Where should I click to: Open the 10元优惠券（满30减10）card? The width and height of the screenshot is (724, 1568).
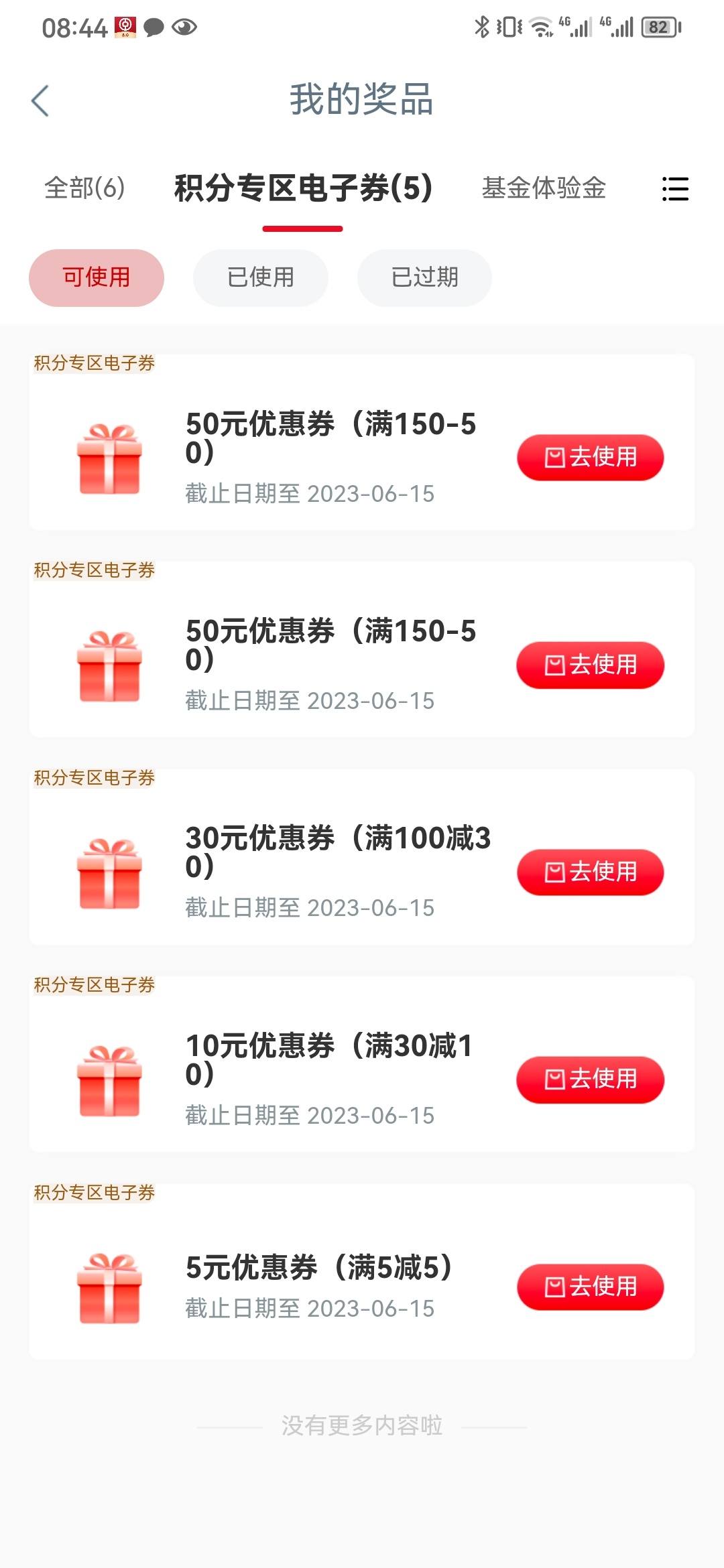pos(362,1064)
